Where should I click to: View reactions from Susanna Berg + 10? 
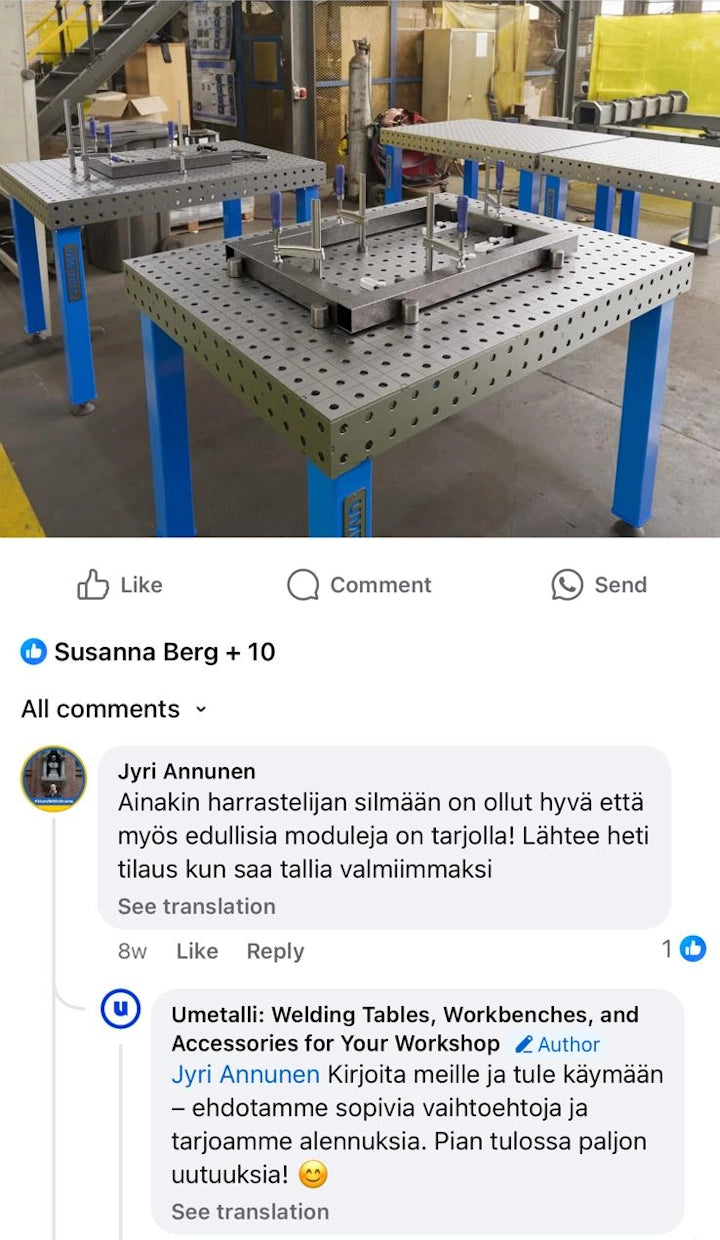click(x=148, y=652)
